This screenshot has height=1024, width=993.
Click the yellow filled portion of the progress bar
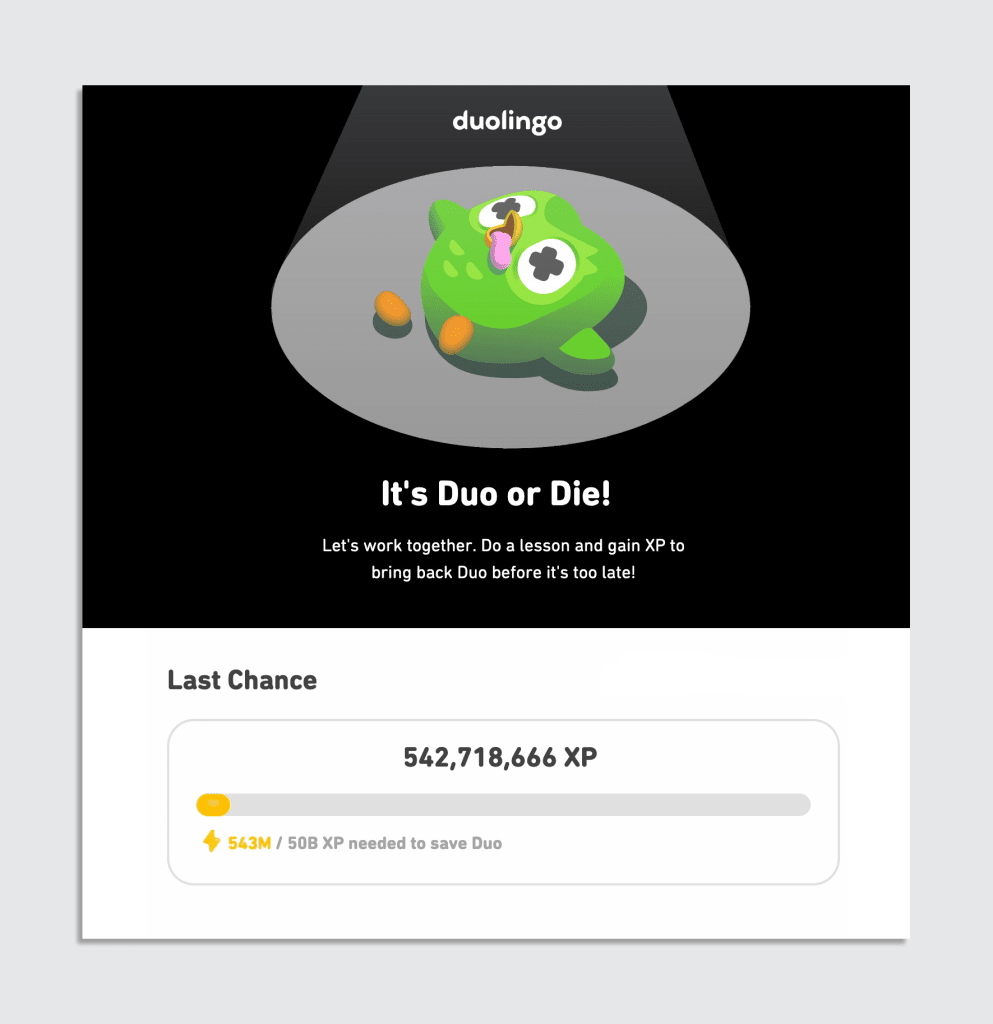tap(211, 805)
